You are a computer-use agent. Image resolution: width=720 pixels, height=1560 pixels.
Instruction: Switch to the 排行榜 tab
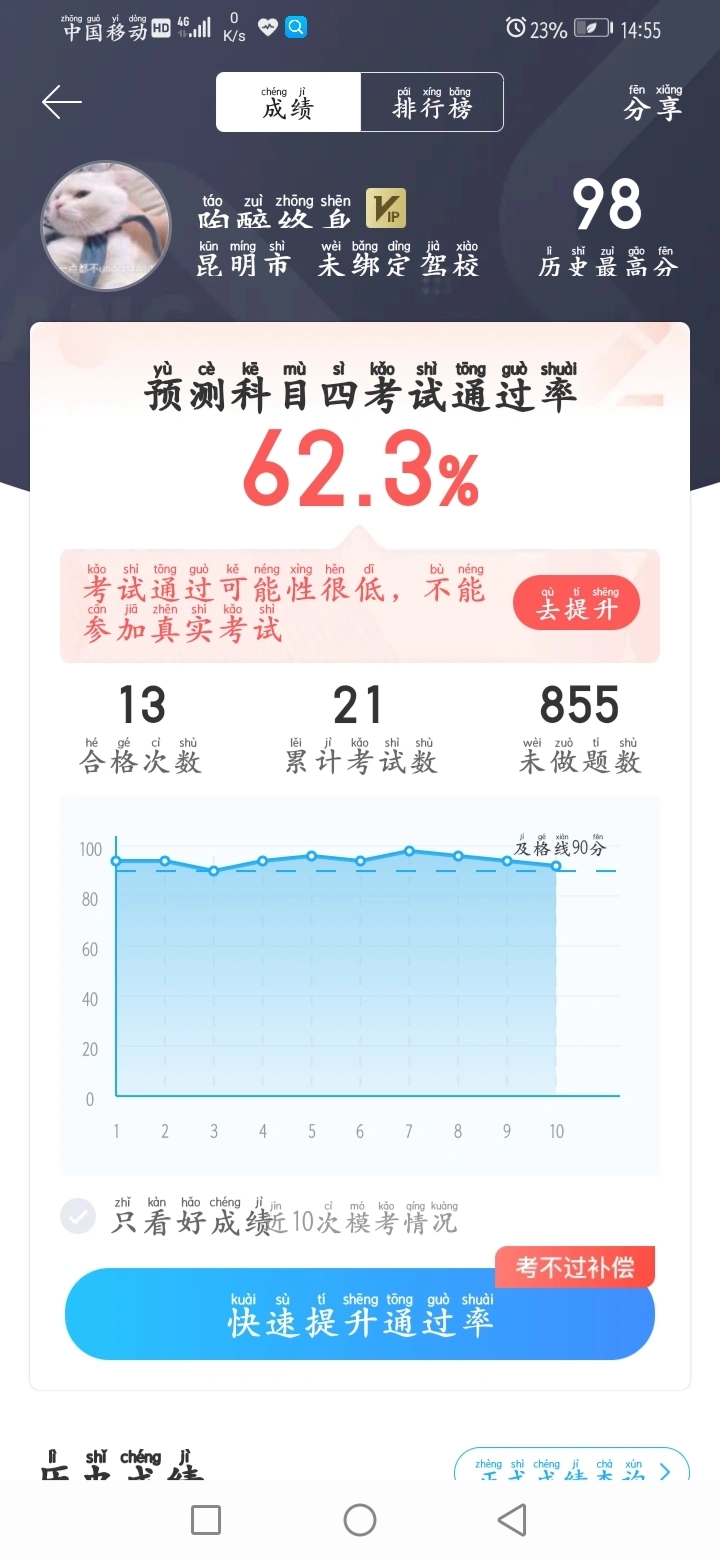tap(431, 102)
